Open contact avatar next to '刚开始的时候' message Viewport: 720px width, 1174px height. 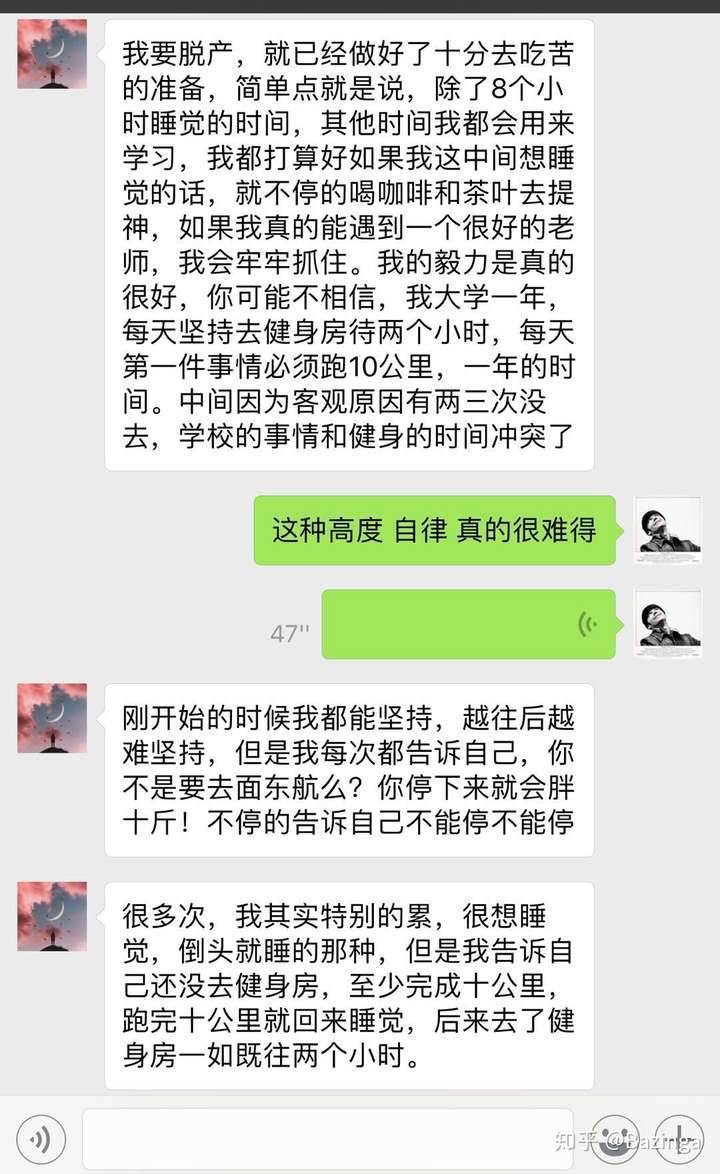(x=52, y=717)
